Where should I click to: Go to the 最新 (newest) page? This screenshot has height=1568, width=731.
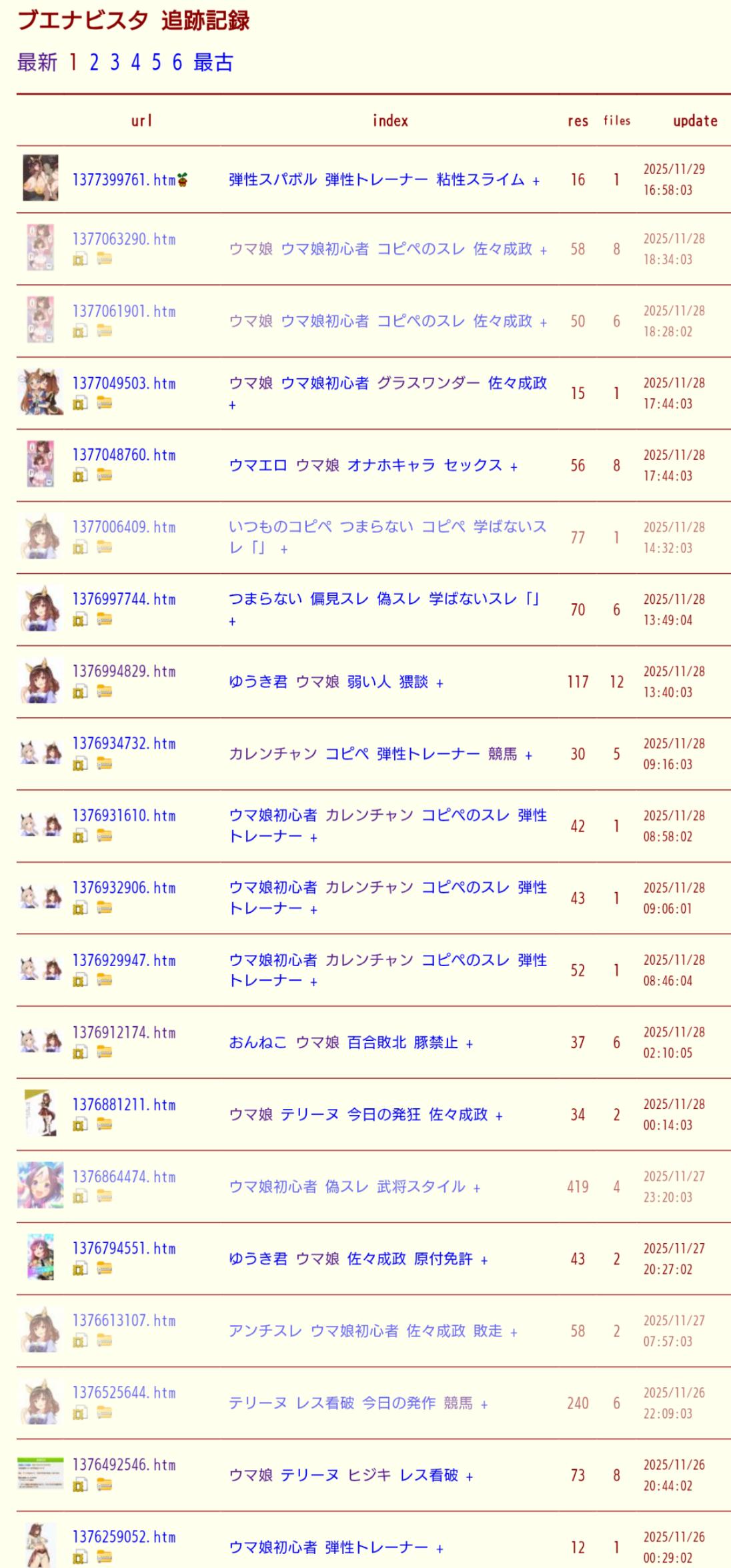37,63
